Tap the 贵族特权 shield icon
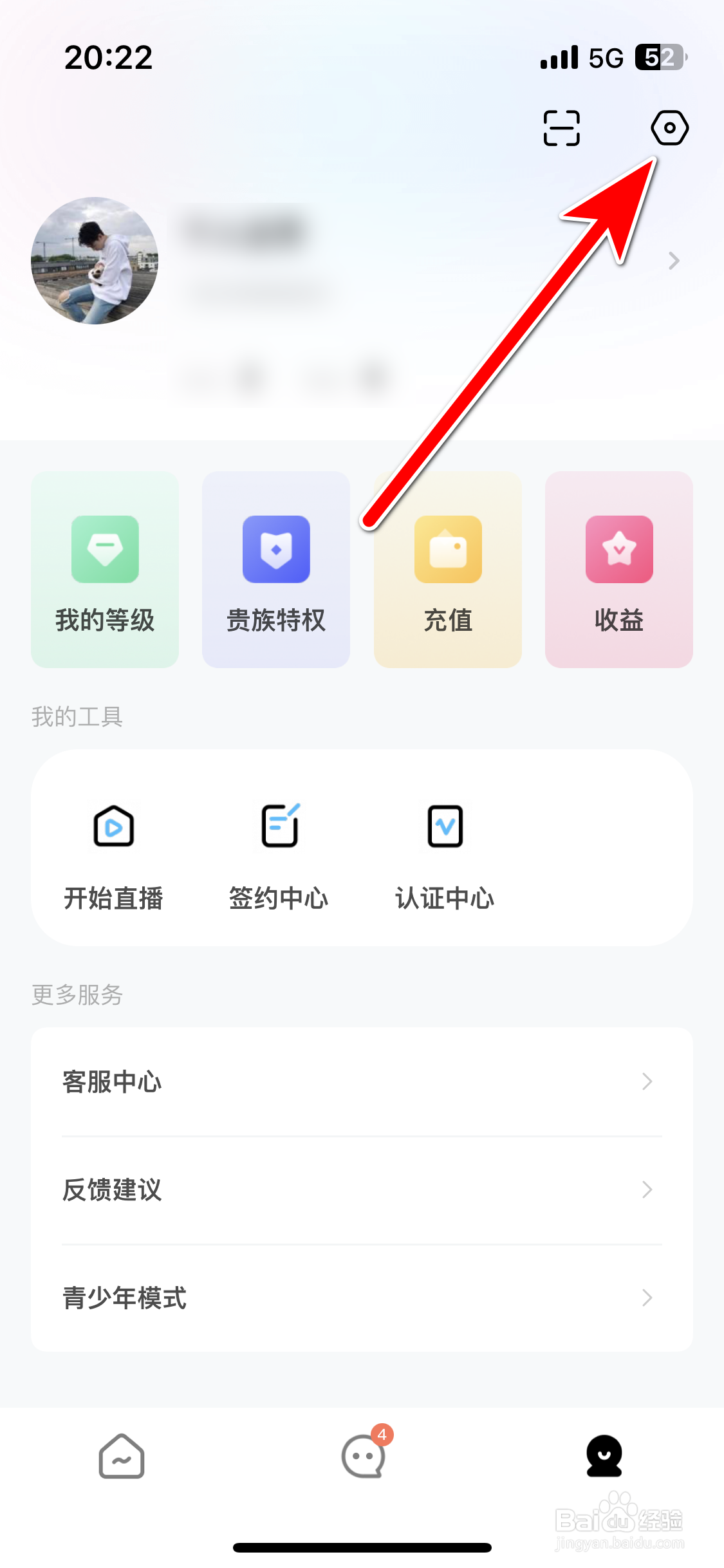 [275, 549]
